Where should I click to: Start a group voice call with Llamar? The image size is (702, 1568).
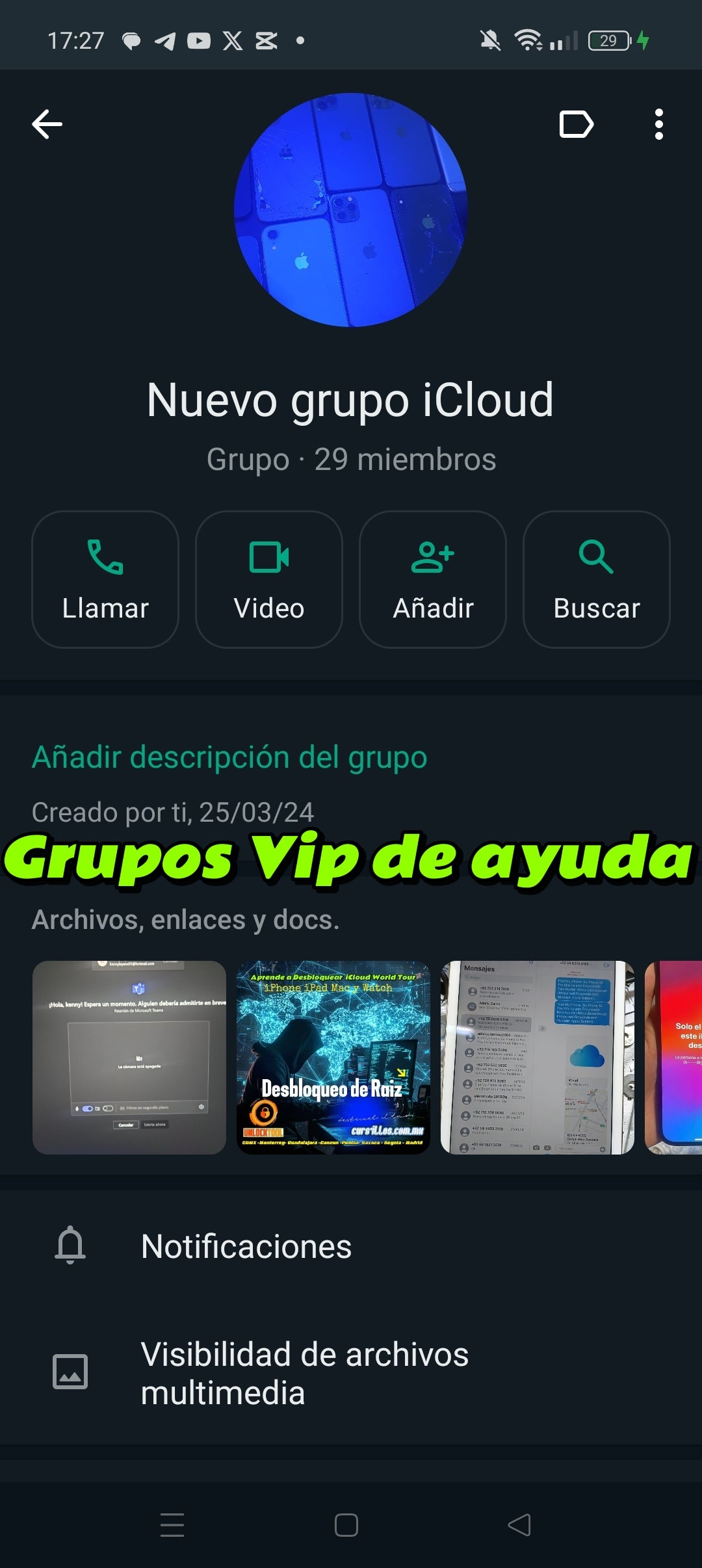tap(105, 579)
